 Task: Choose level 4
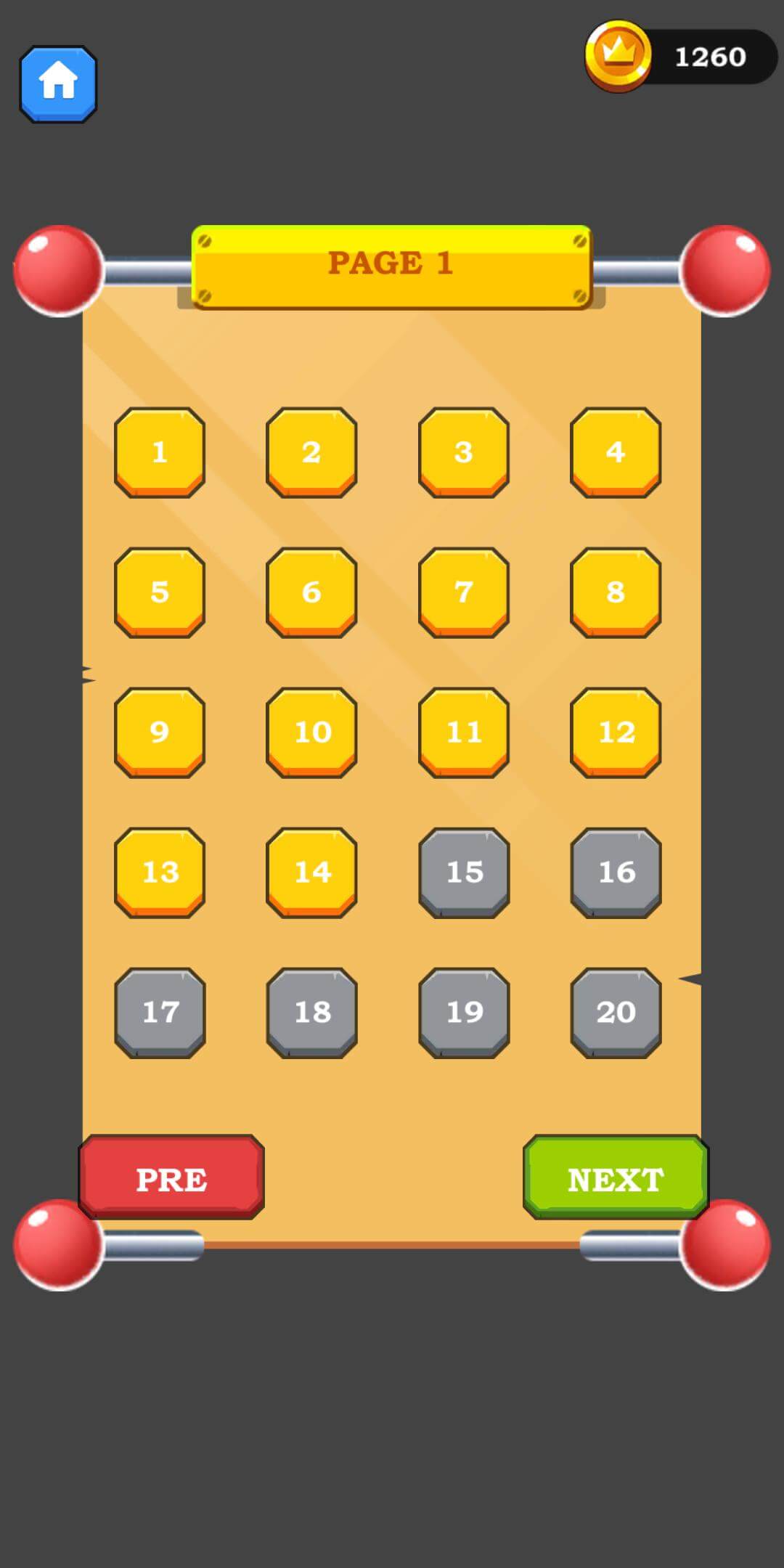tap(616, 452)
